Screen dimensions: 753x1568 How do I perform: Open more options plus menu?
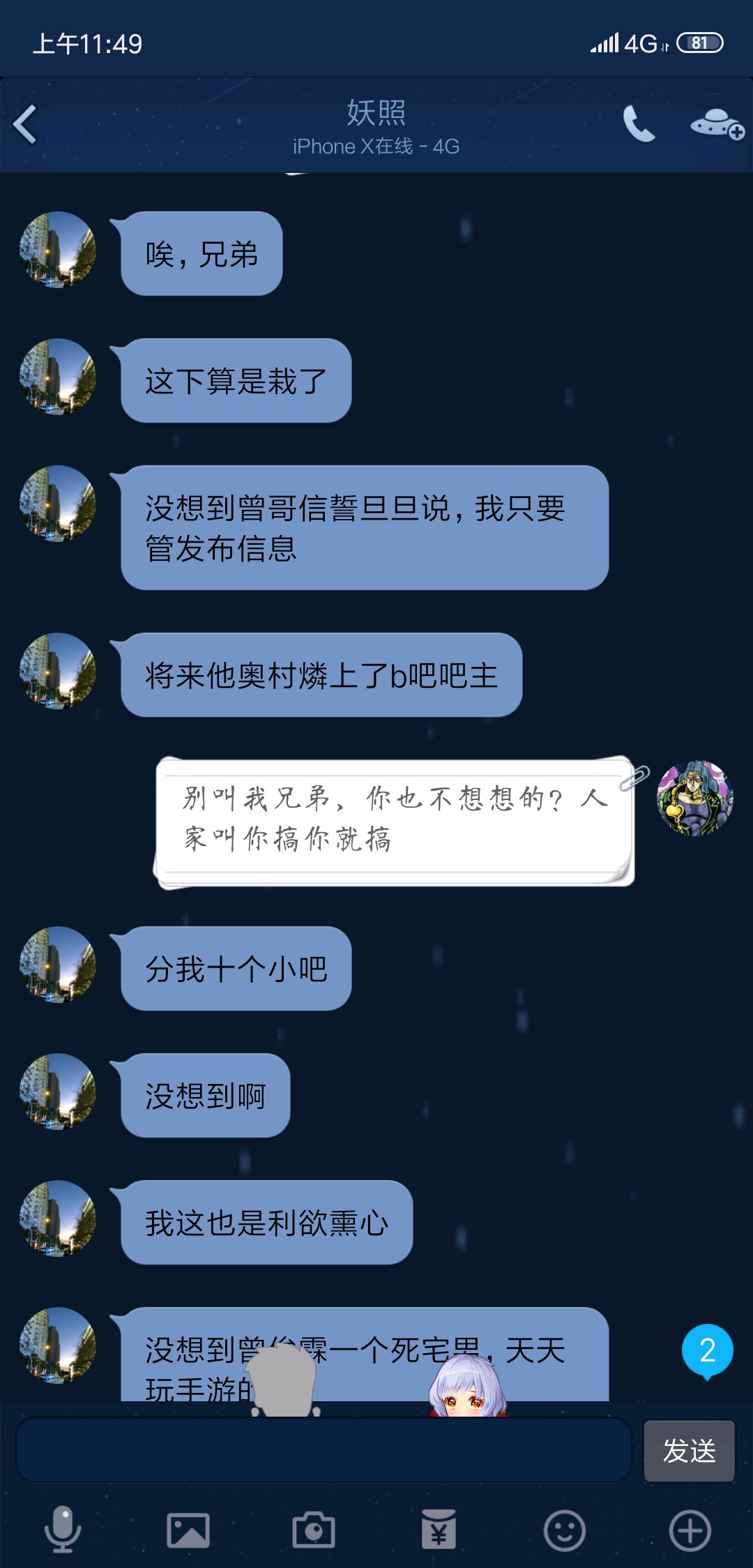(x=690, y=1530)
